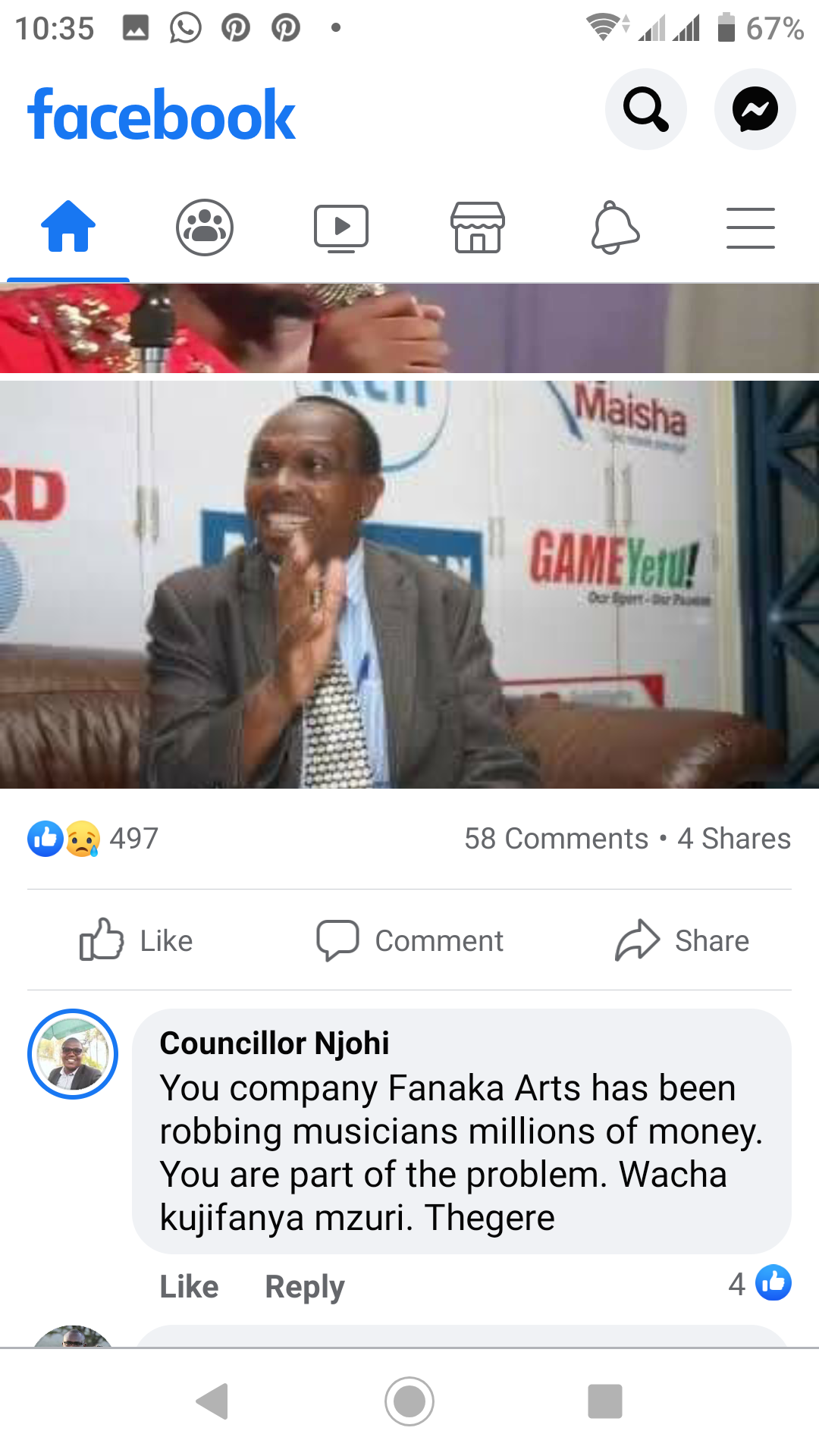Open Councillor Njohi's profile picture
The image size is (819, 1456).
tap(73, 1054)
